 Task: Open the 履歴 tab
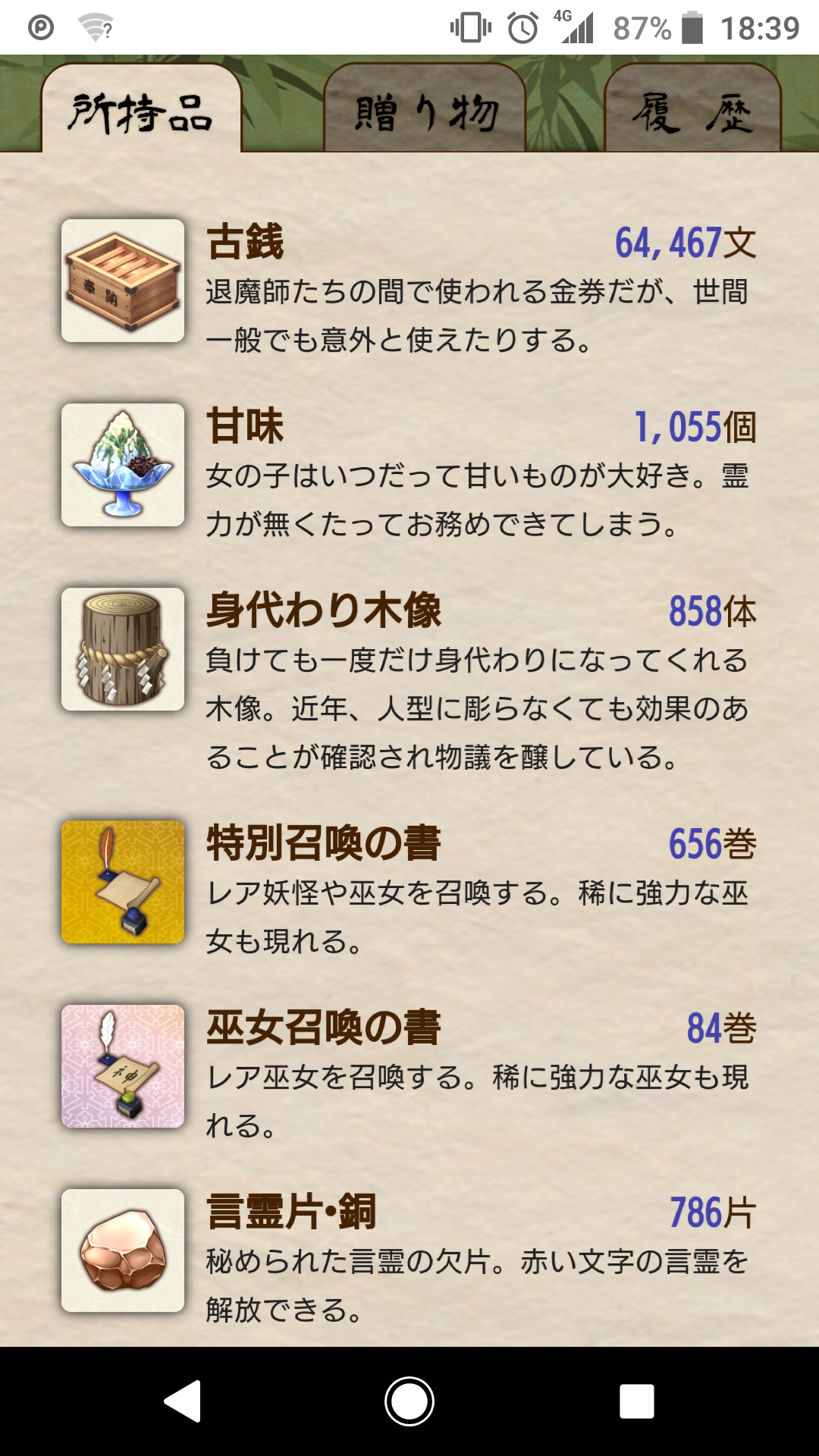[692, 112]
